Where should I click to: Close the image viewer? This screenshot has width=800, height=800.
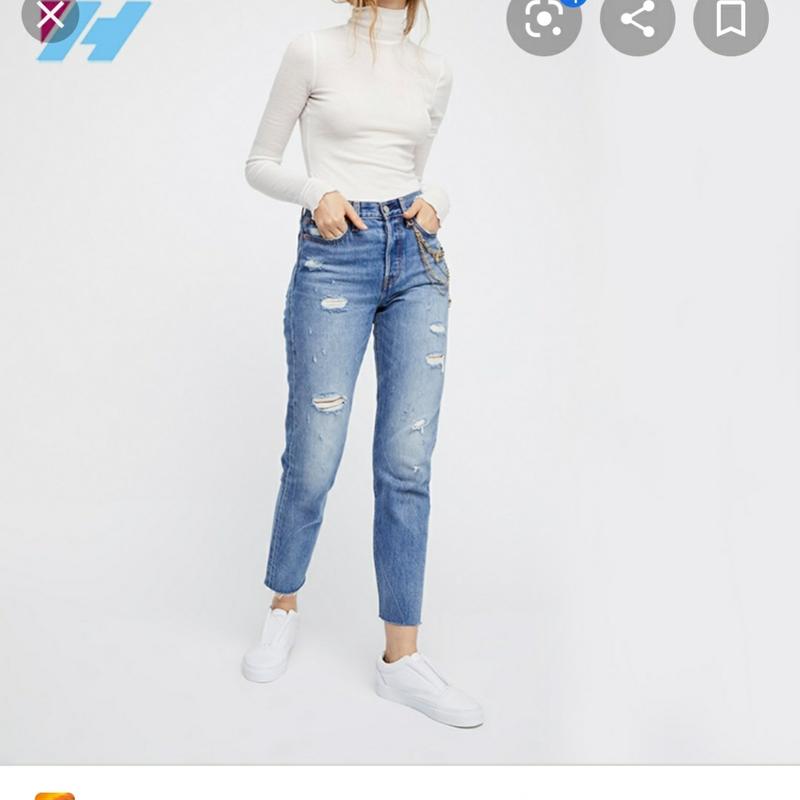(51, 15)
